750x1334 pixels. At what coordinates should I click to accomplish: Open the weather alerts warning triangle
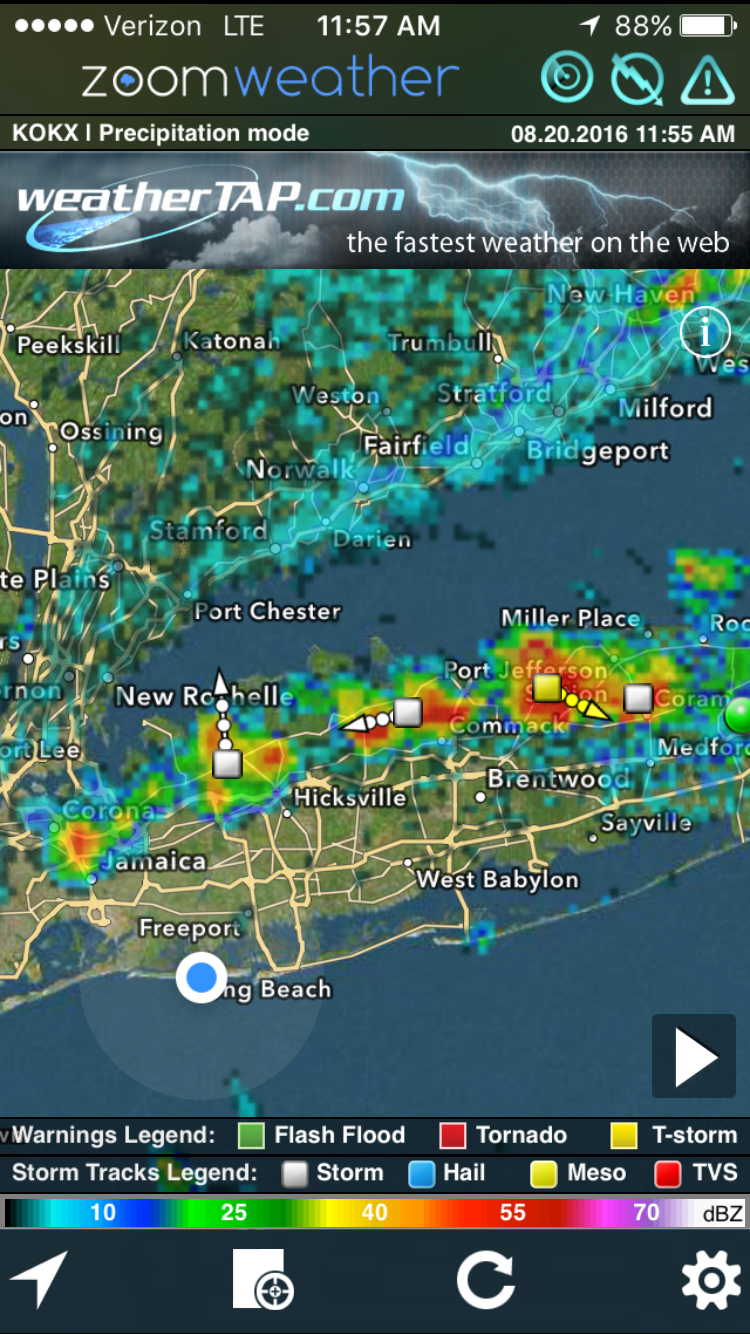click(708, 79)
